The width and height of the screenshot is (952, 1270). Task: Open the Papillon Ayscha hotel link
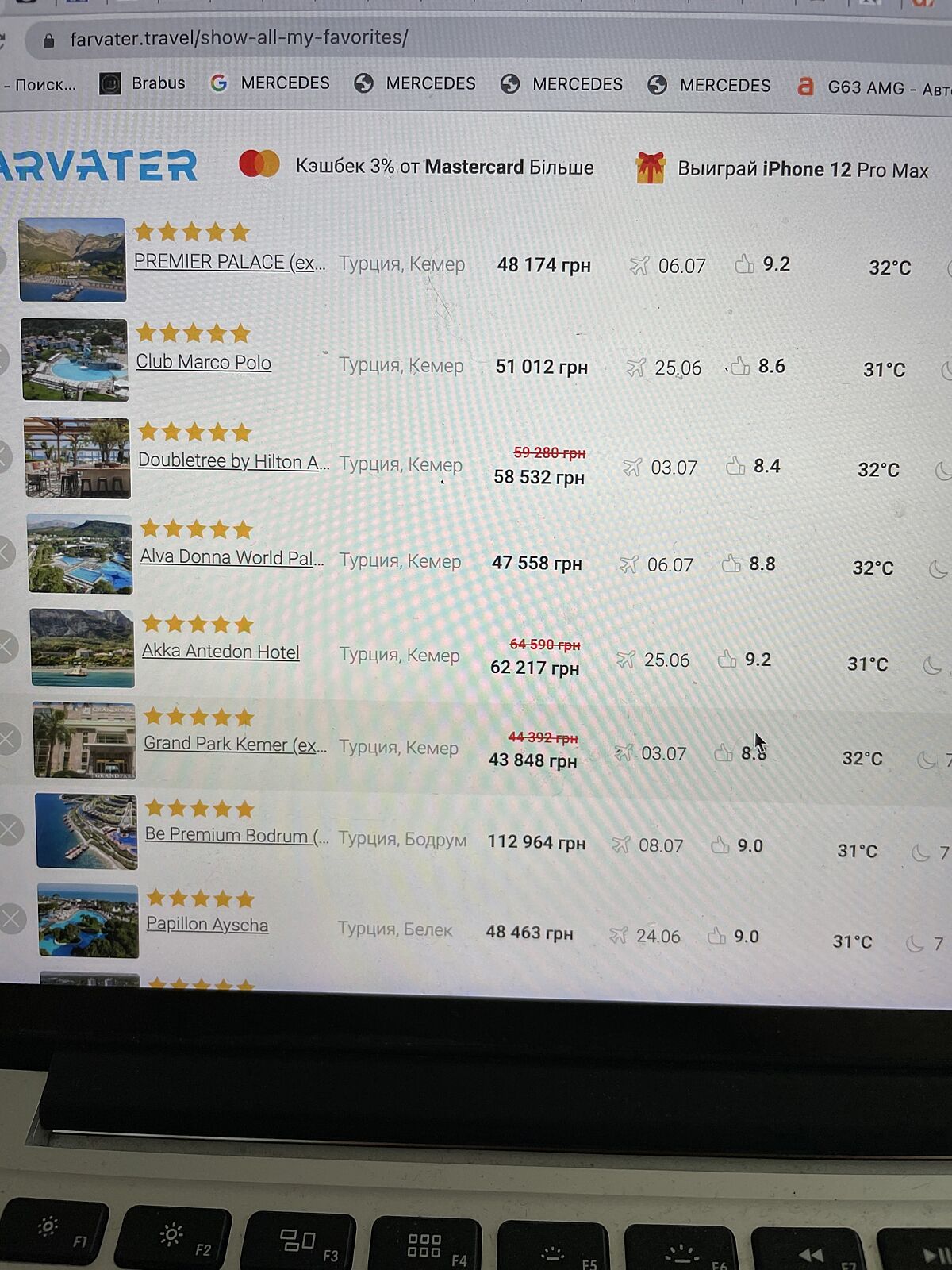coord(207,925)
